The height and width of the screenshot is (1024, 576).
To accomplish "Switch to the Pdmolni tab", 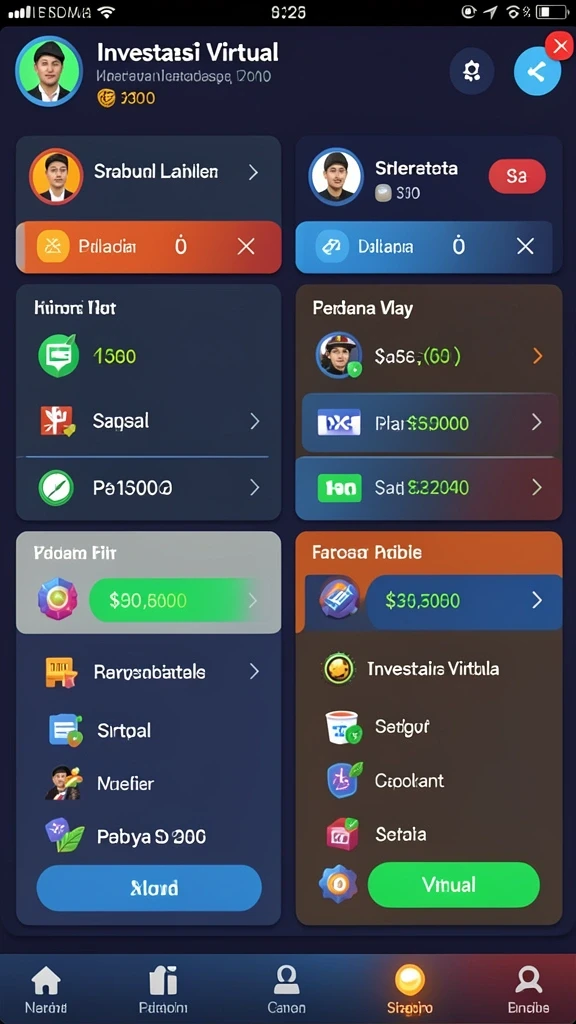I will (x=163, y=989).
